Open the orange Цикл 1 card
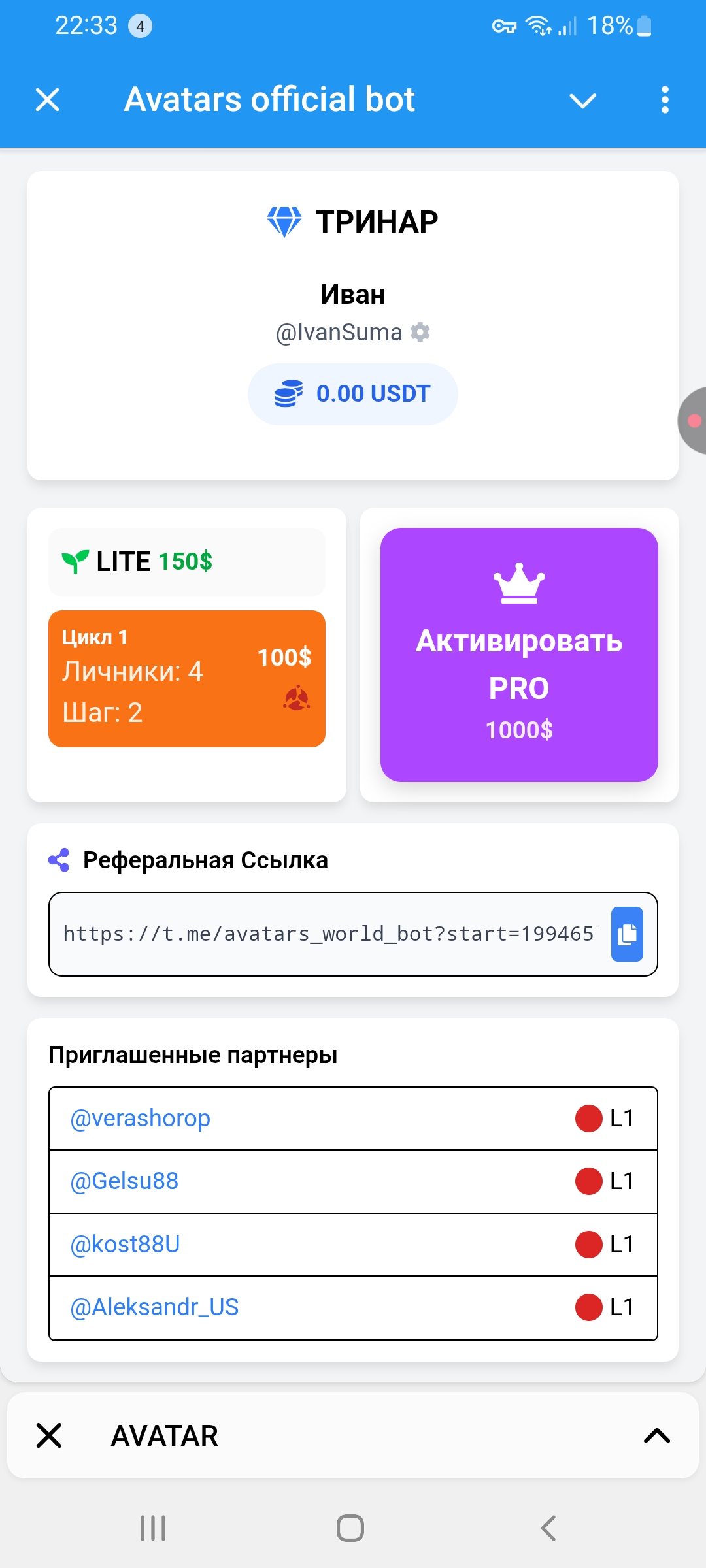 187,678
